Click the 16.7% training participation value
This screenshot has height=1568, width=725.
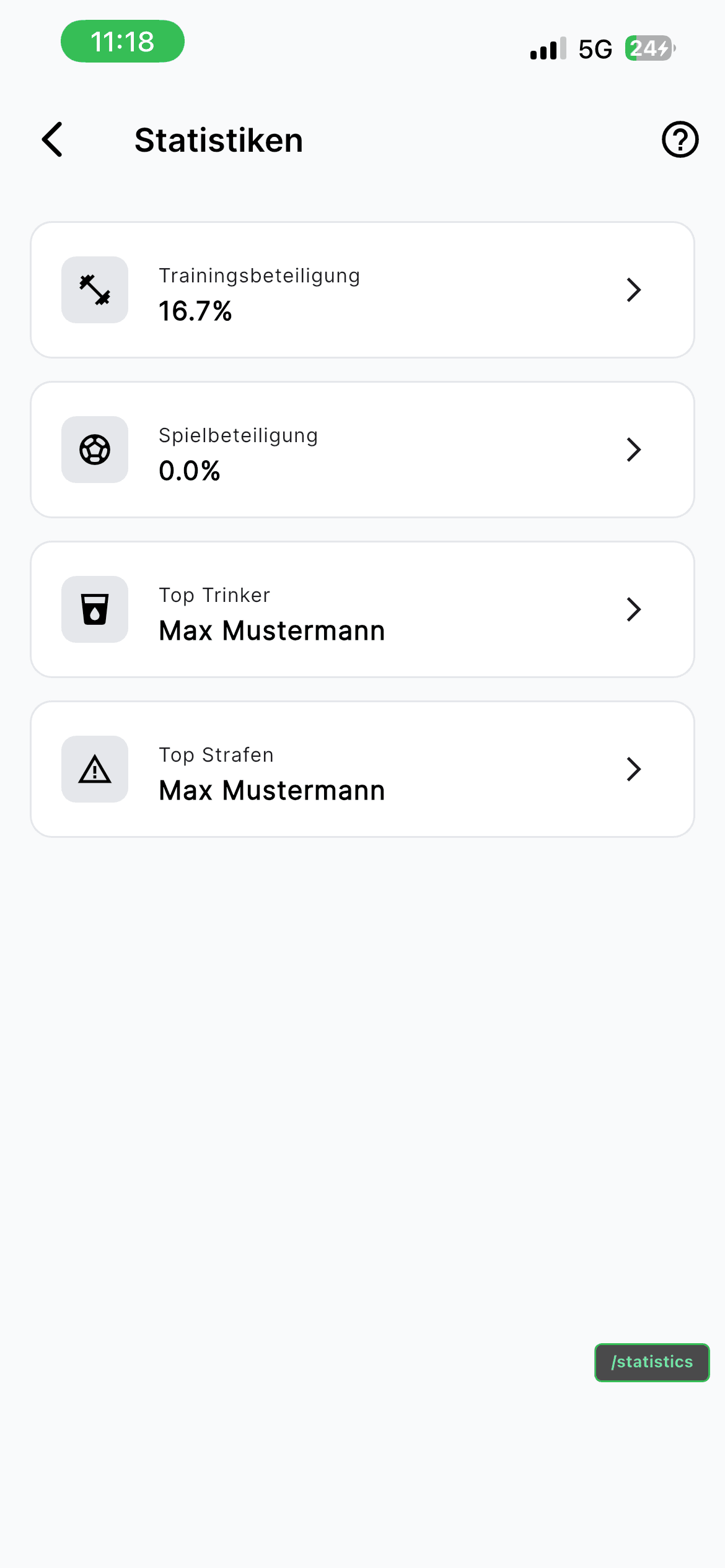tap(195, 311)
